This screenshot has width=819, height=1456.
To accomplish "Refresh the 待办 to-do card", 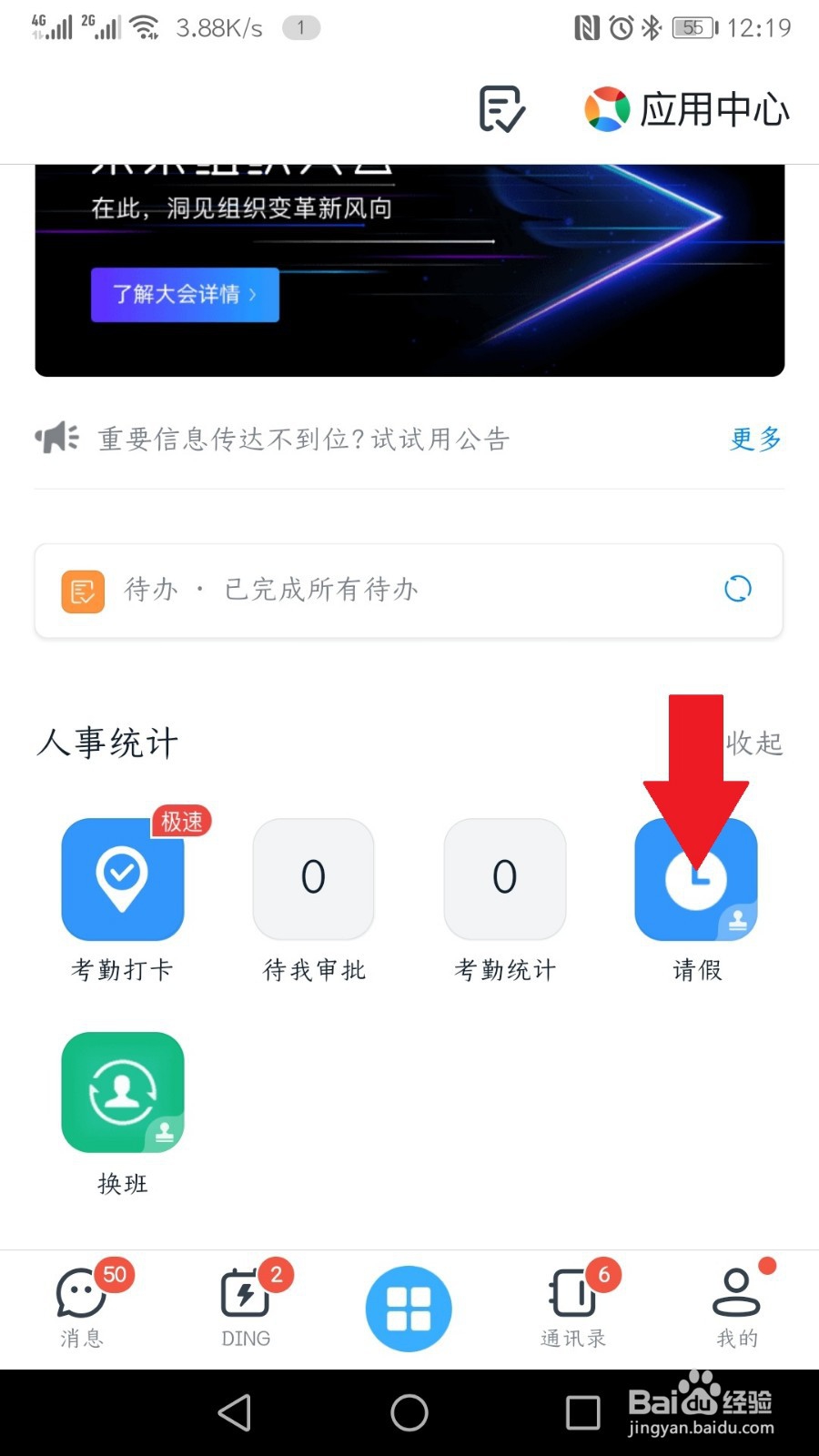I will point(738,590).
